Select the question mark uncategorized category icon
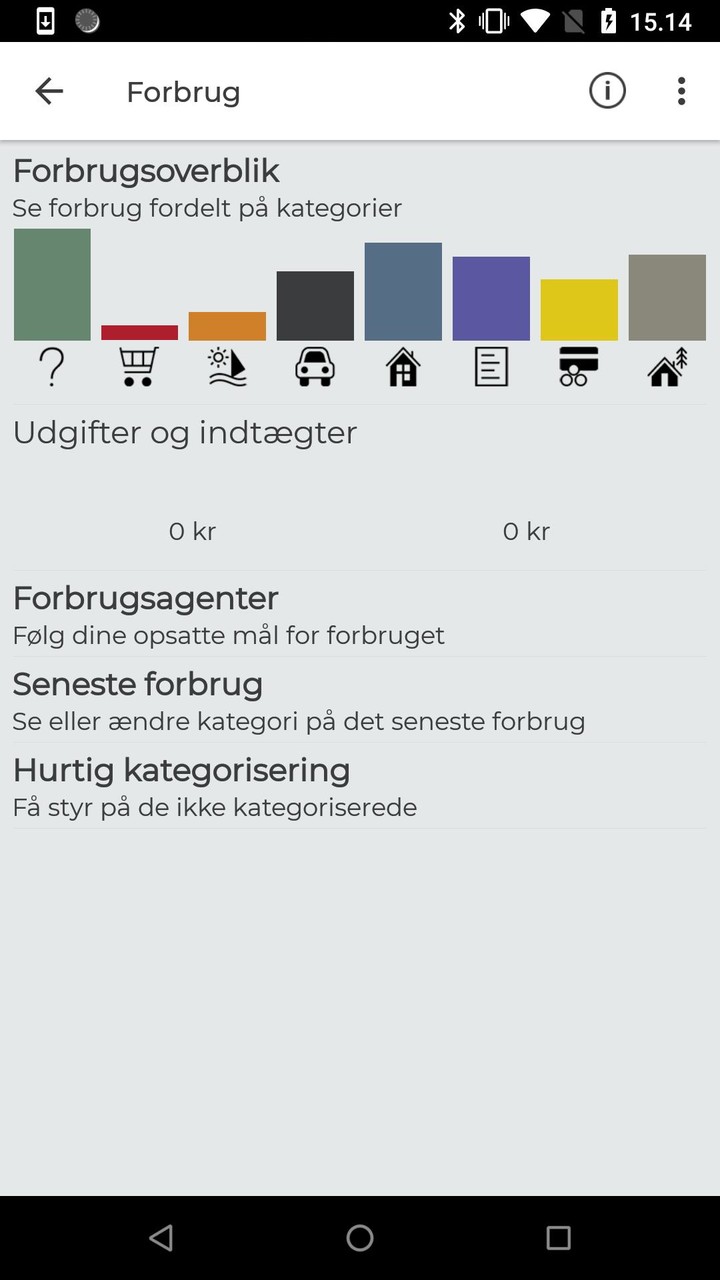 click(x=51, y=366)
